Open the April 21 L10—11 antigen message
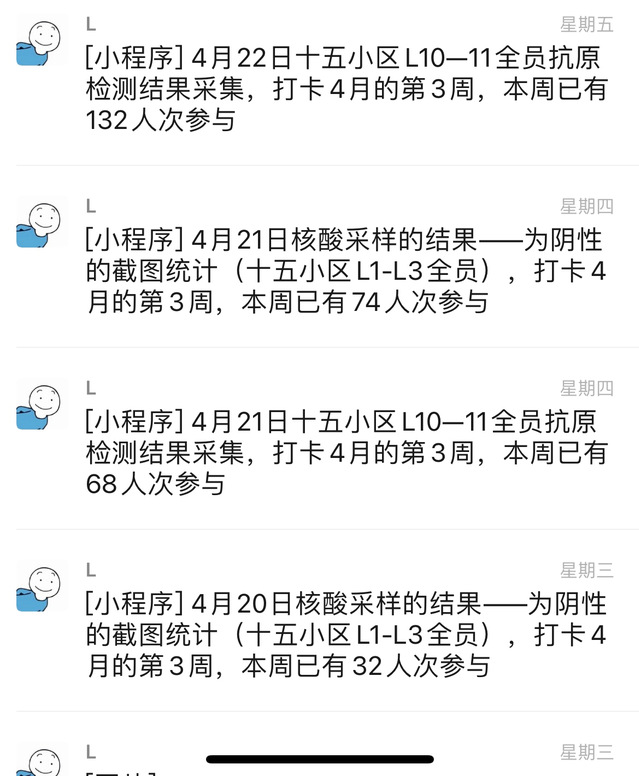 345,453
